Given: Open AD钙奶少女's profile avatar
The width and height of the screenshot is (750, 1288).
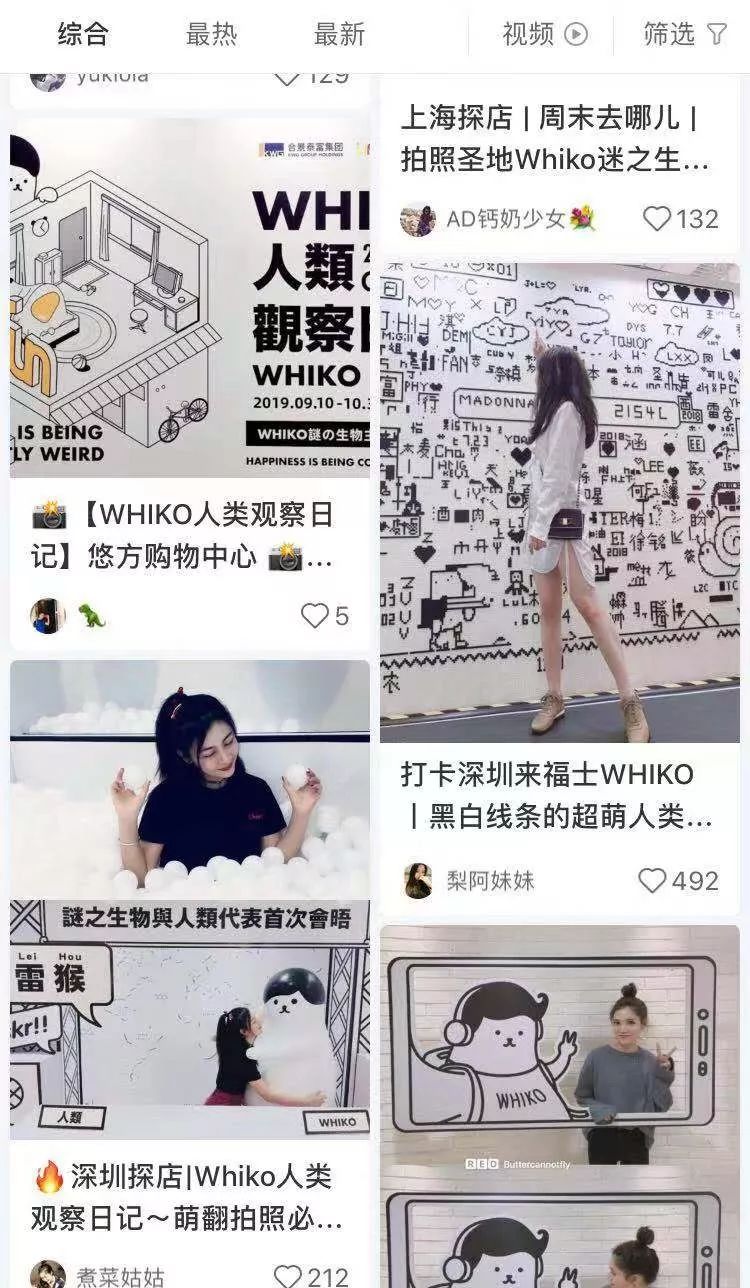Looking at the screenshot, I should pos(416,217).
